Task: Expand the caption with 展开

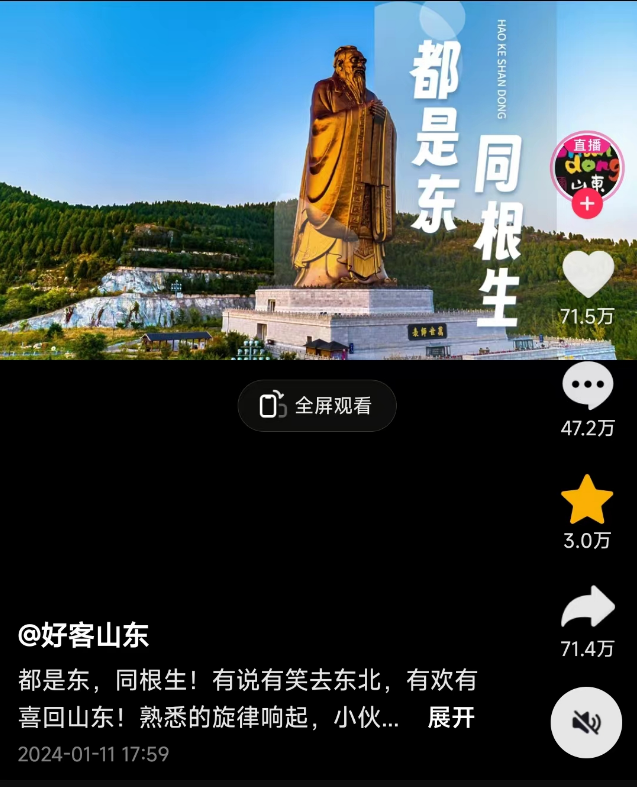Action: click(x=451, y=717)
